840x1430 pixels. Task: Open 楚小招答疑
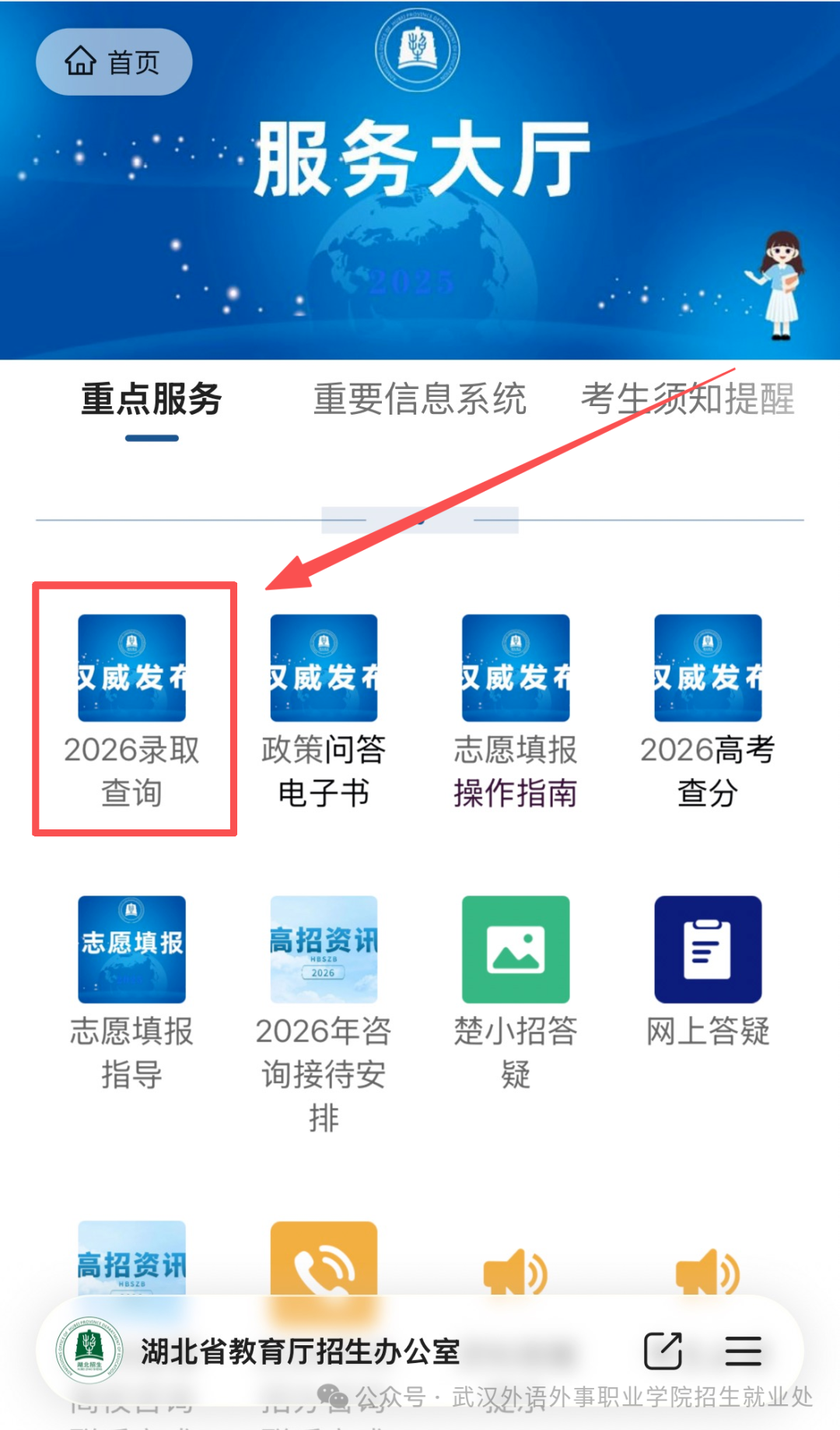(516, 993)
